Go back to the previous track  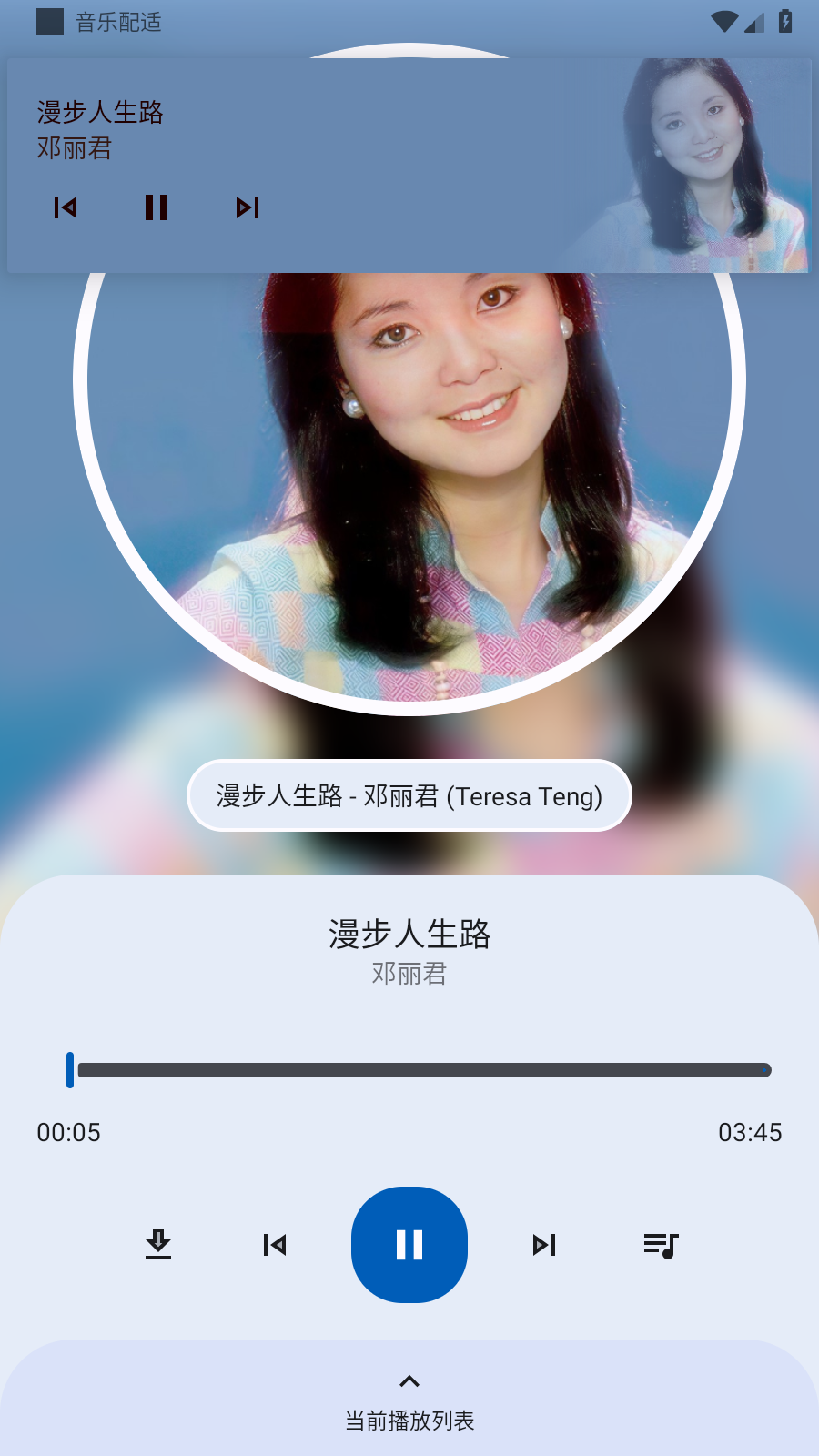[274, 1245]
